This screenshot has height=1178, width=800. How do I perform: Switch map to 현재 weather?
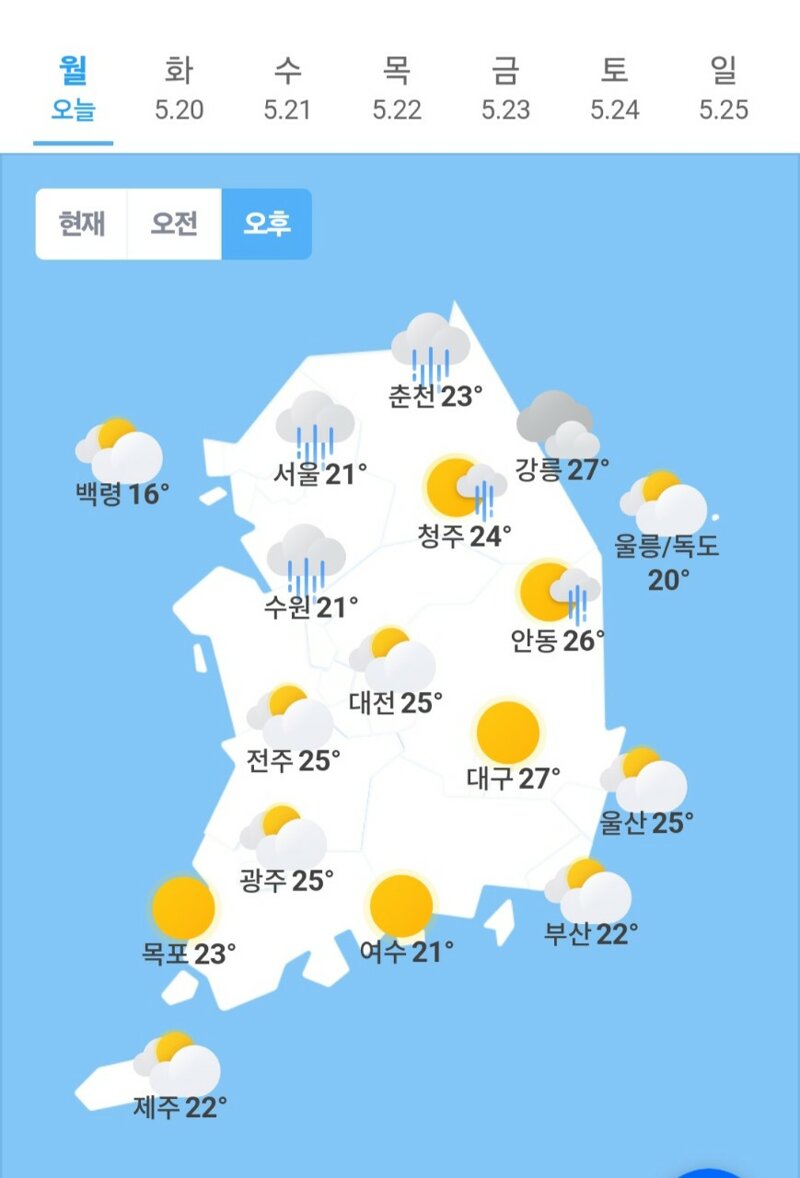point(81,224)
